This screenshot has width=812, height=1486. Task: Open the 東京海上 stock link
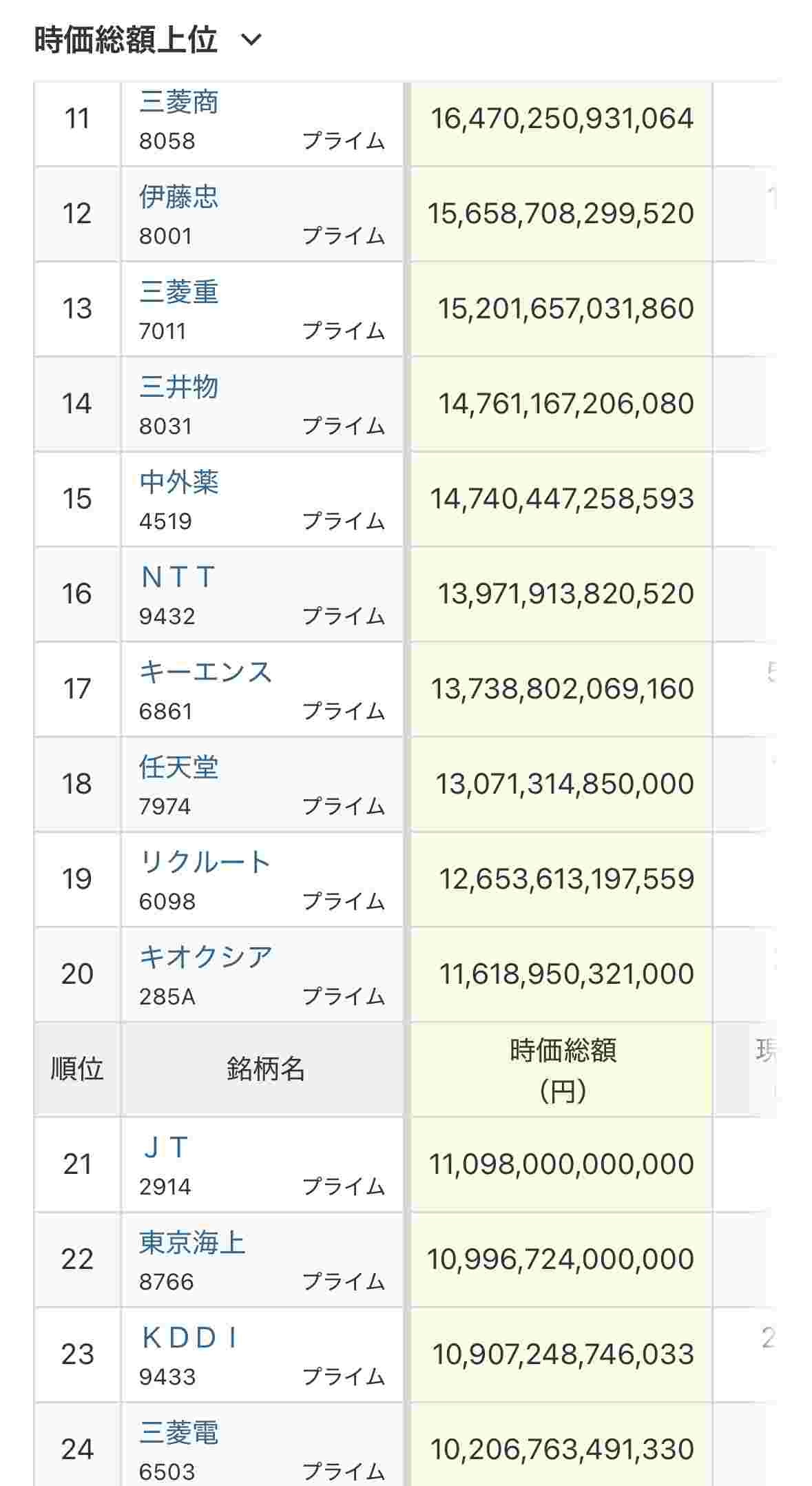coord(192,1243)
